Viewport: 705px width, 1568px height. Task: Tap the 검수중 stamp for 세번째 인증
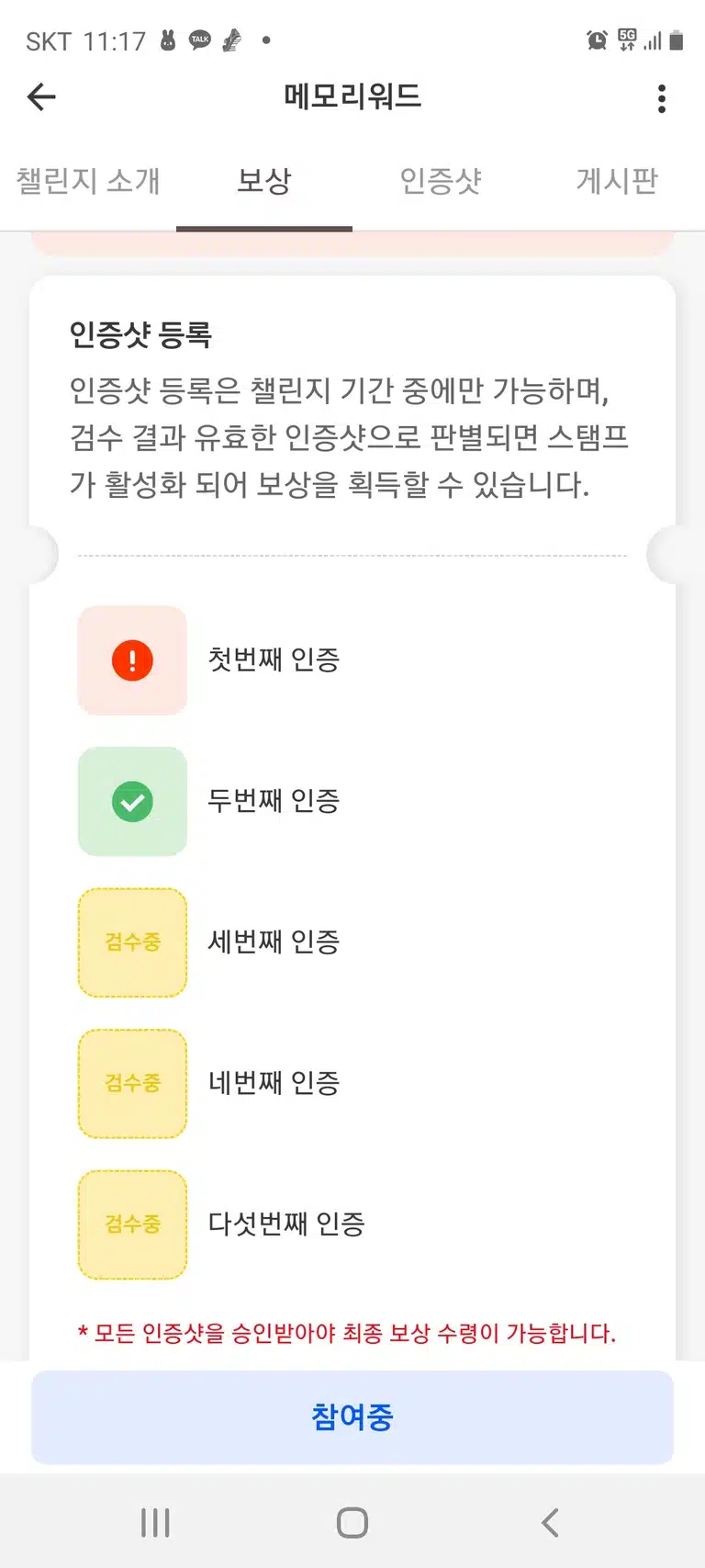132,942
